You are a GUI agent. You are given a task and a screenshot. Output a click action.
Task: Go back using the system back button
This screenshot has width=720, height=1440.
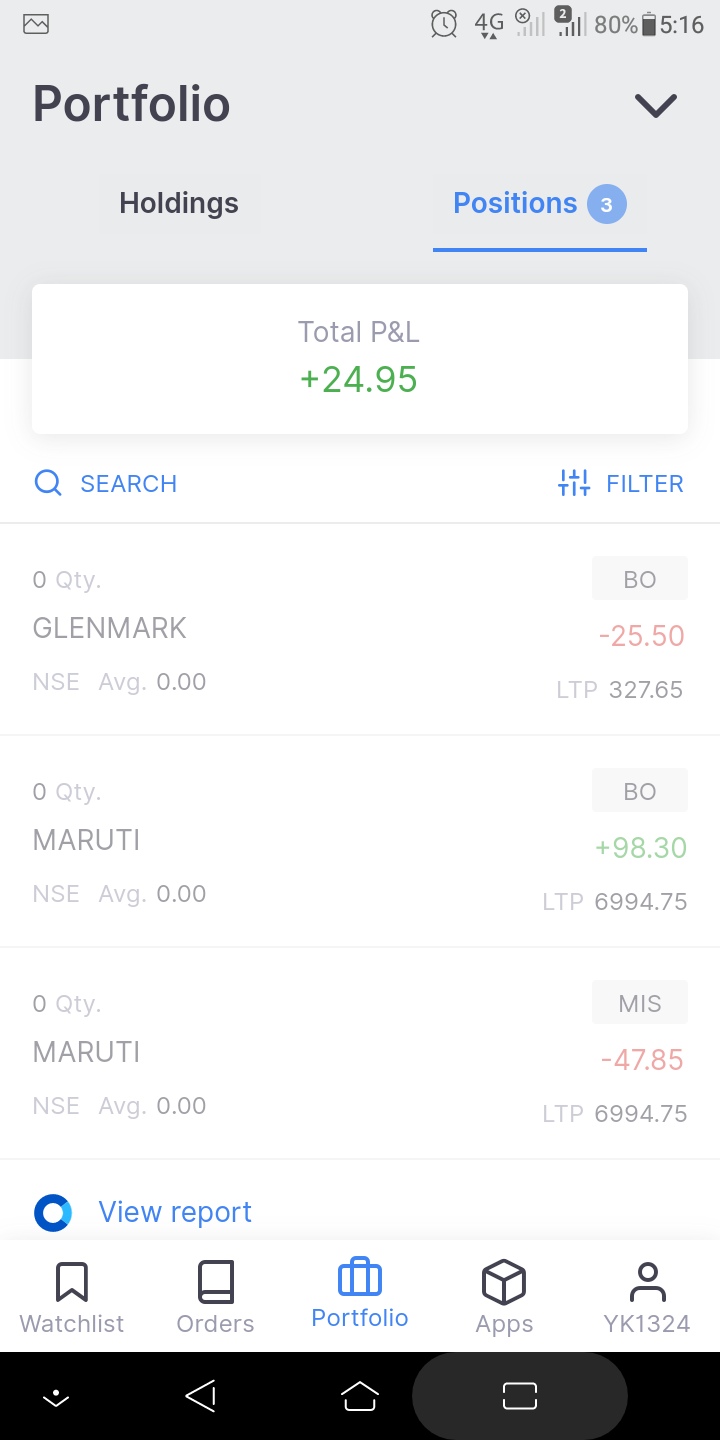201,1396
